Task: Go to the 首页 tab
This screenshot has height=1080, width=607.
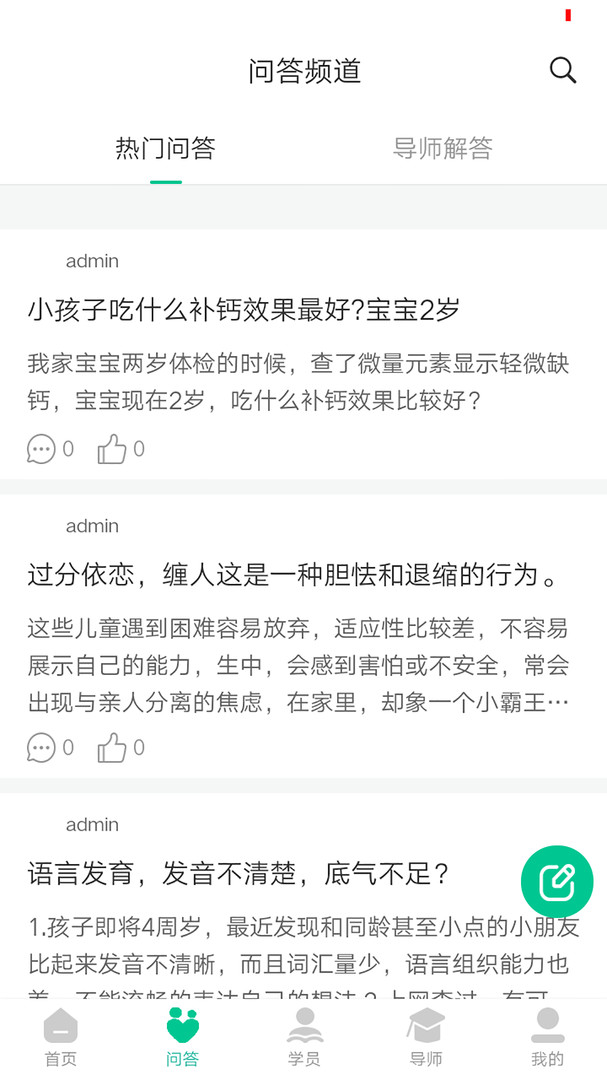Action: (x=61, y=1038)
